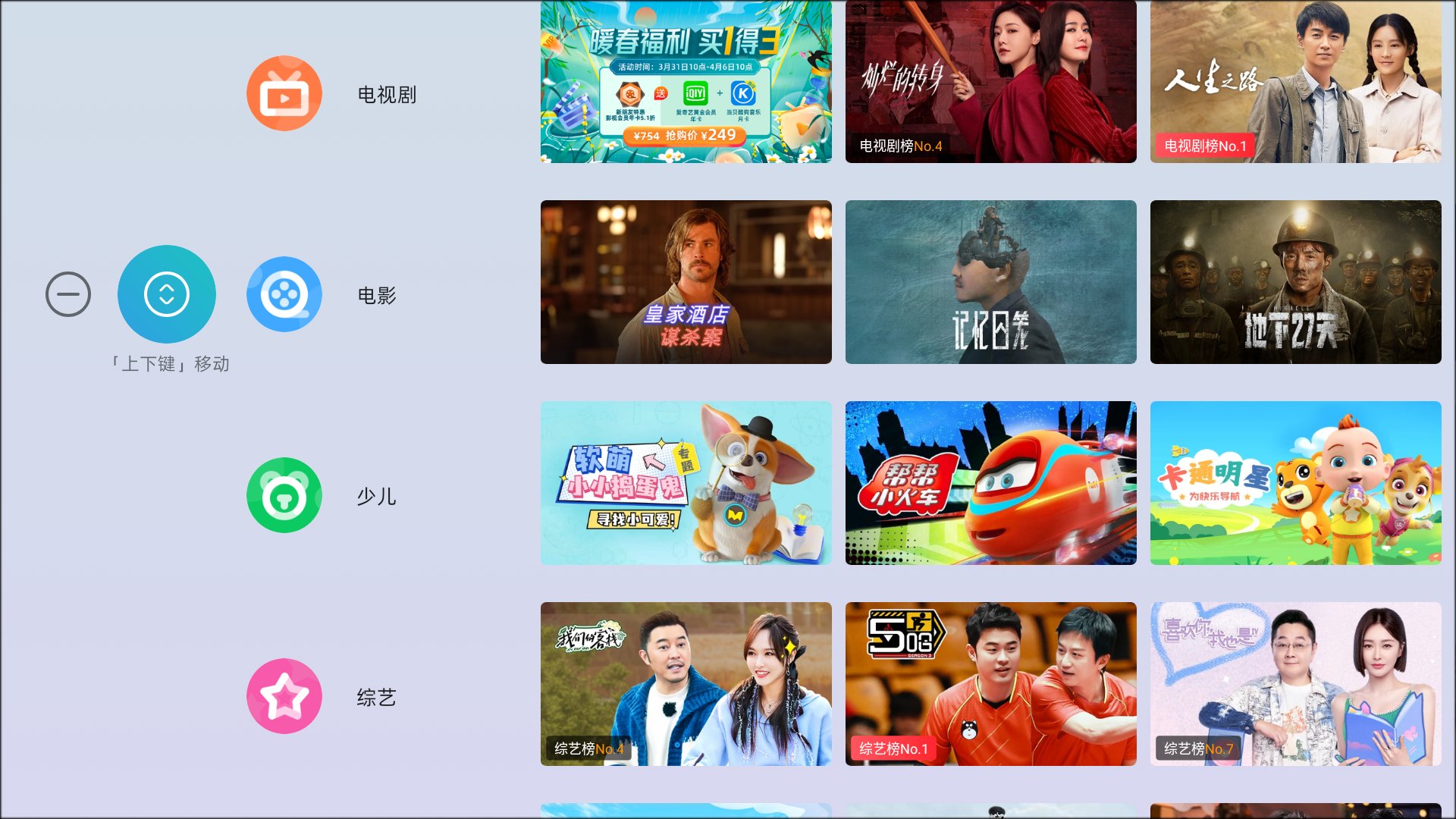
Task: Watch the movie 地下27天
Action: tap(1295, 282)
